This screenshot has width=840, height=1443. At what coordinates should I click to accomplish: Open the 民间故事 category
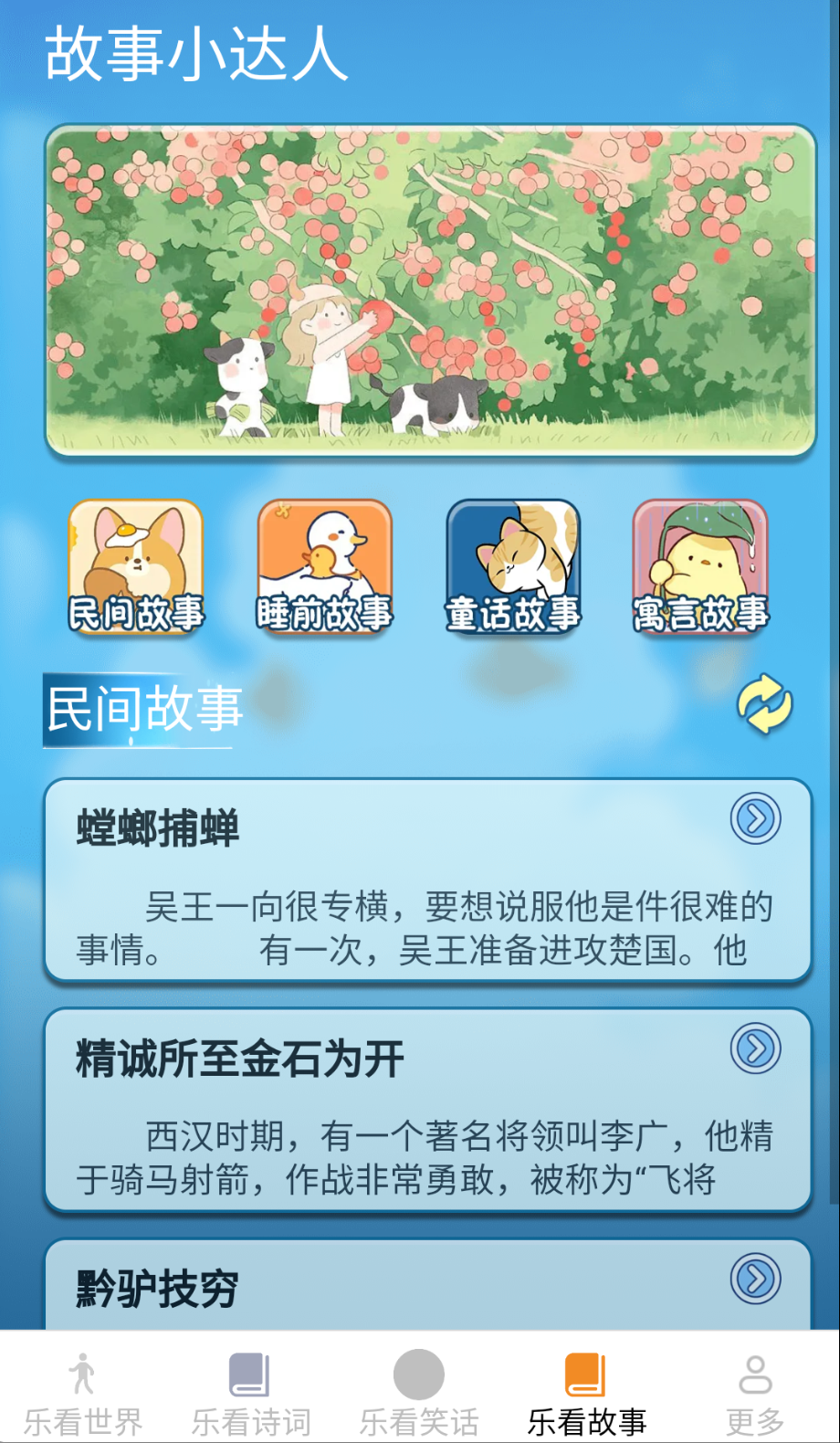[136, 567]
